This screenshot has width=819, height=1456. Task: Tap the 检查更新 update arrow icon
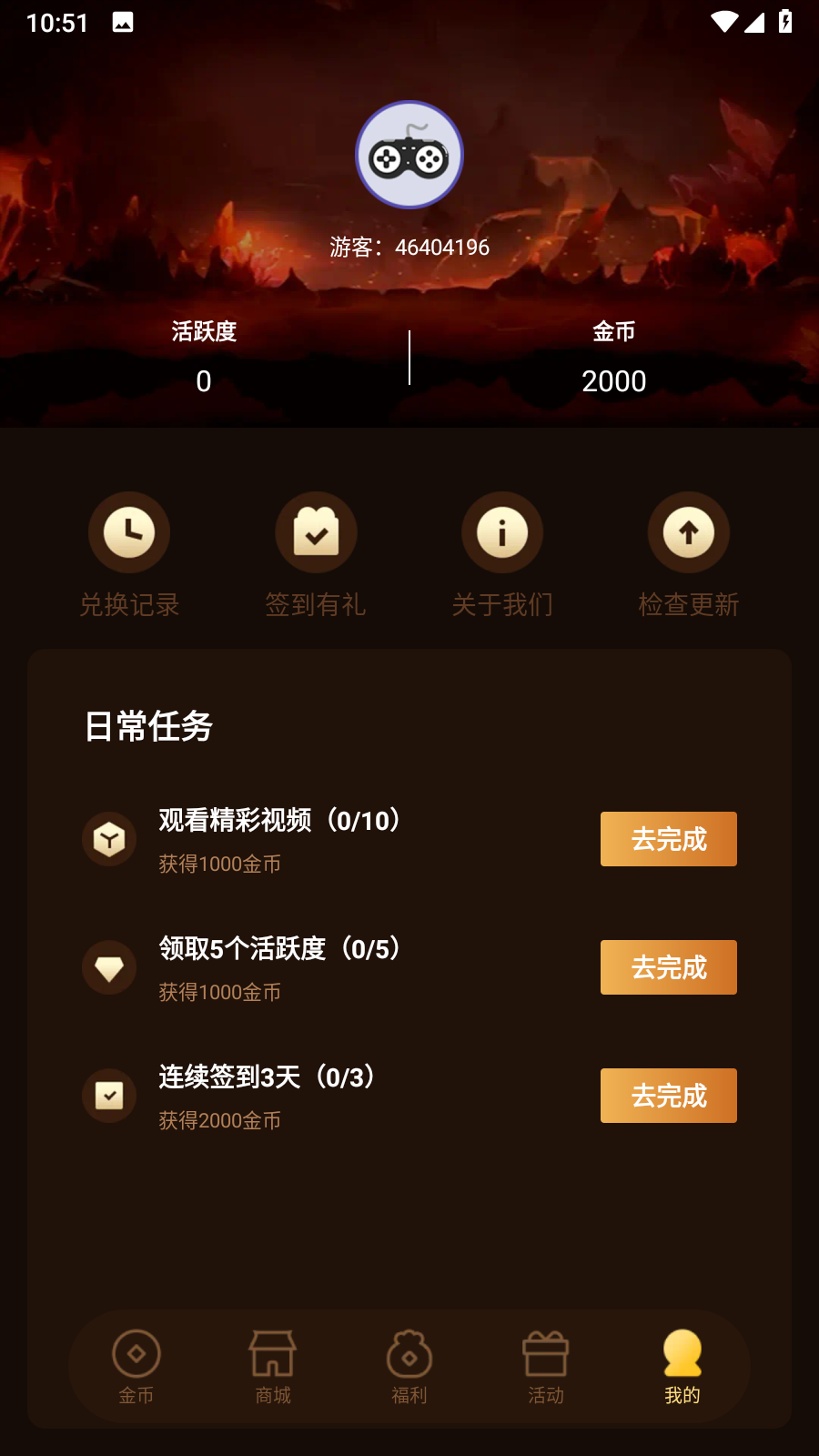pyautogui.click(x=689, y=532)
